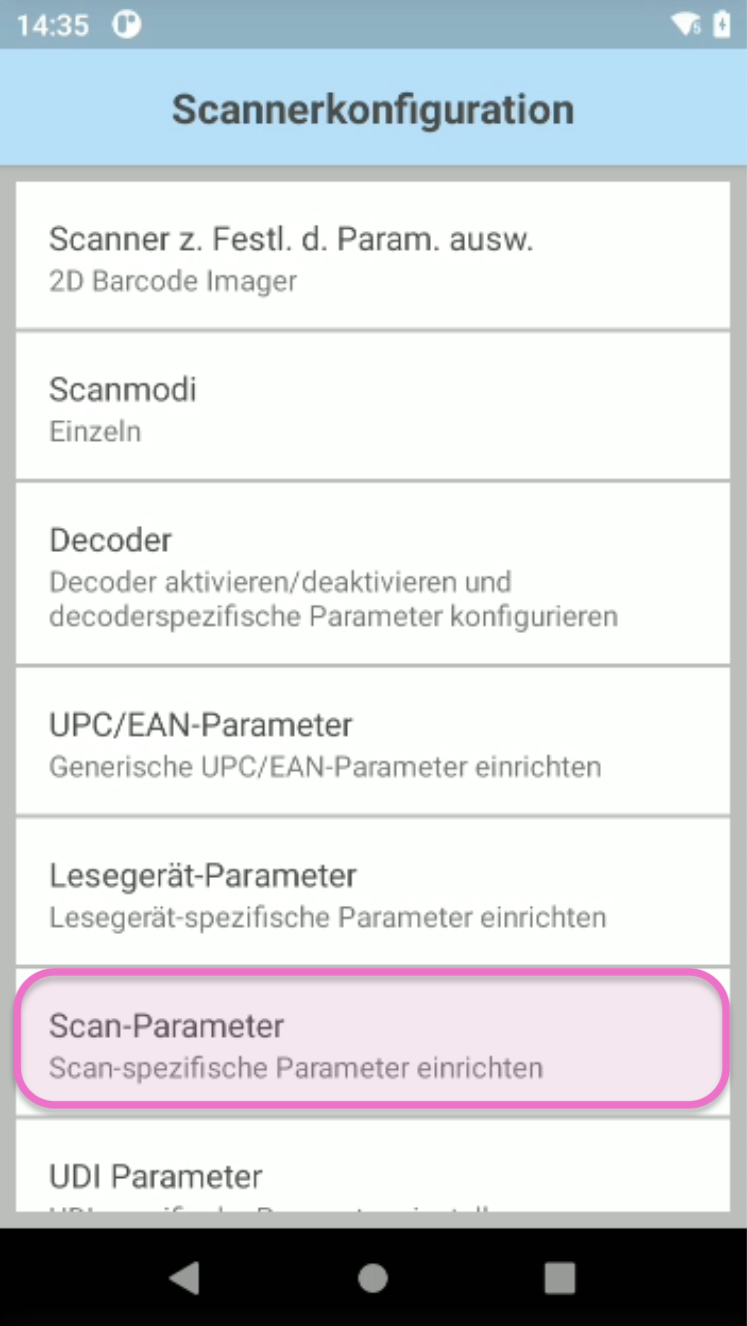This screenshot has width=747, height=1326.
Task: Open Scanner z. Festl. d. Param. ausw.
Action: tap(372, 256)
